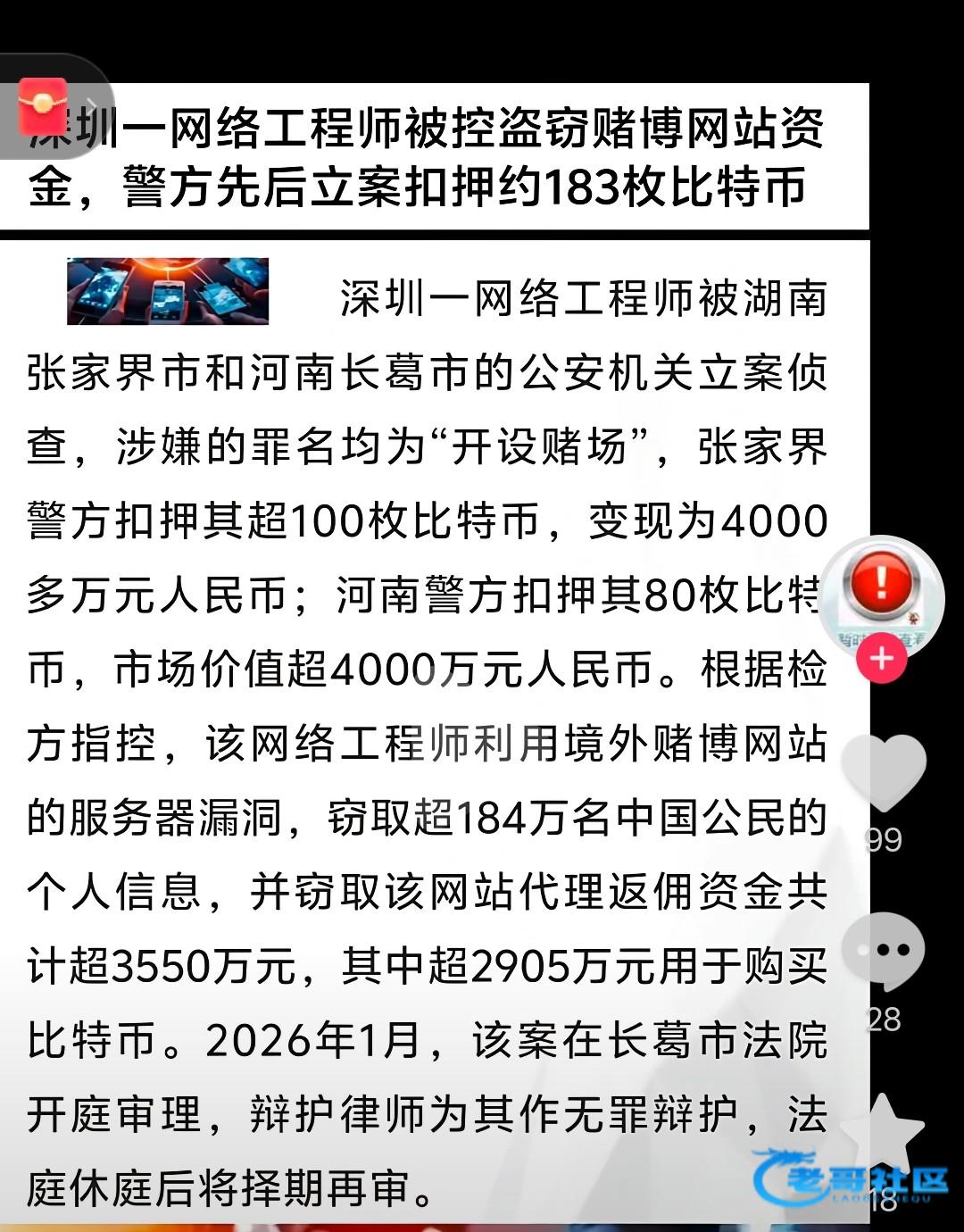Open the comments with 28 replies
964x1232 pixels.
(884, 952)
